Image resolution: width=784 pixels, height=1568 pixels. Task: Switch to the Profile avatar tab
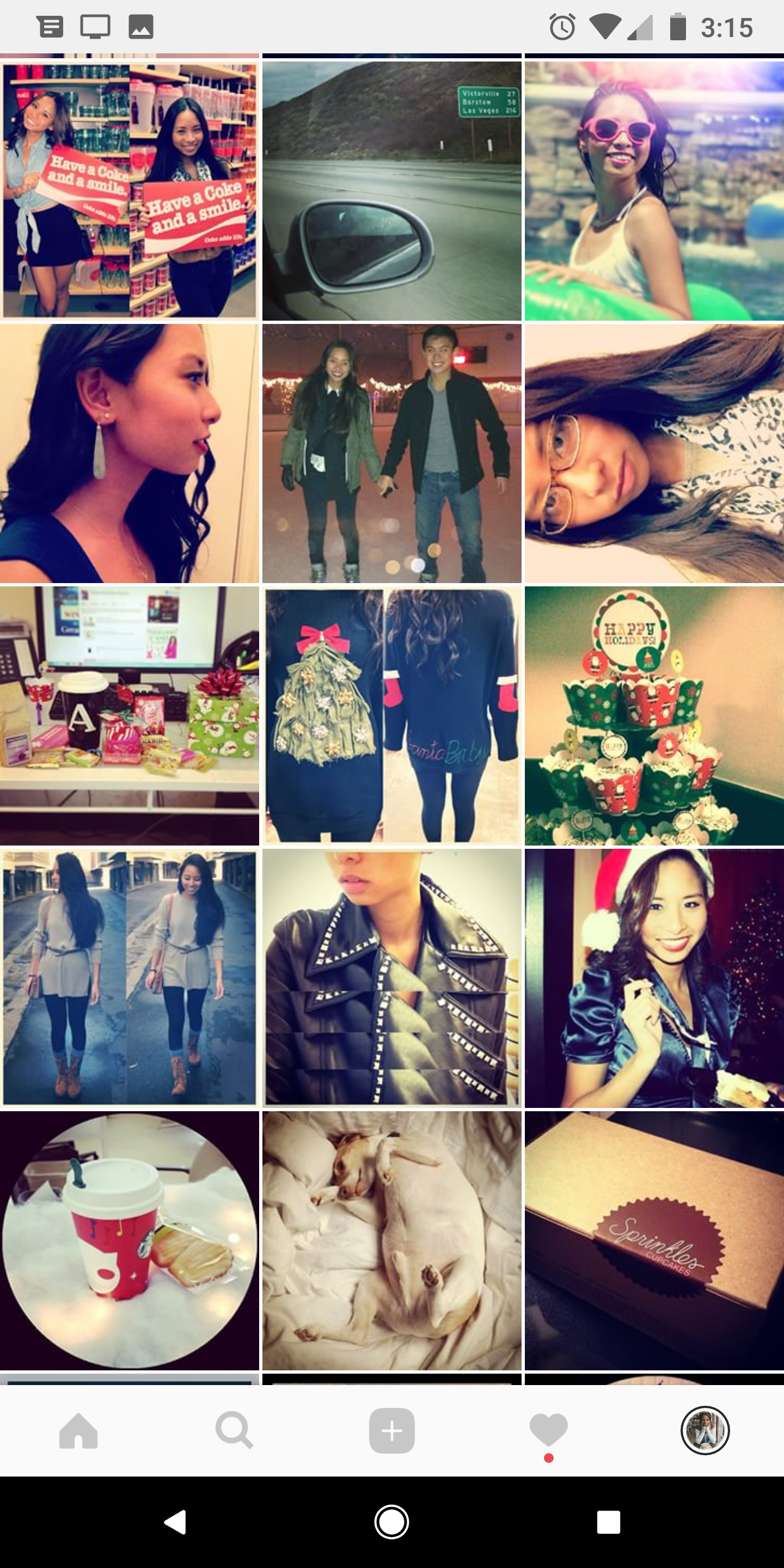point(705,1430)
